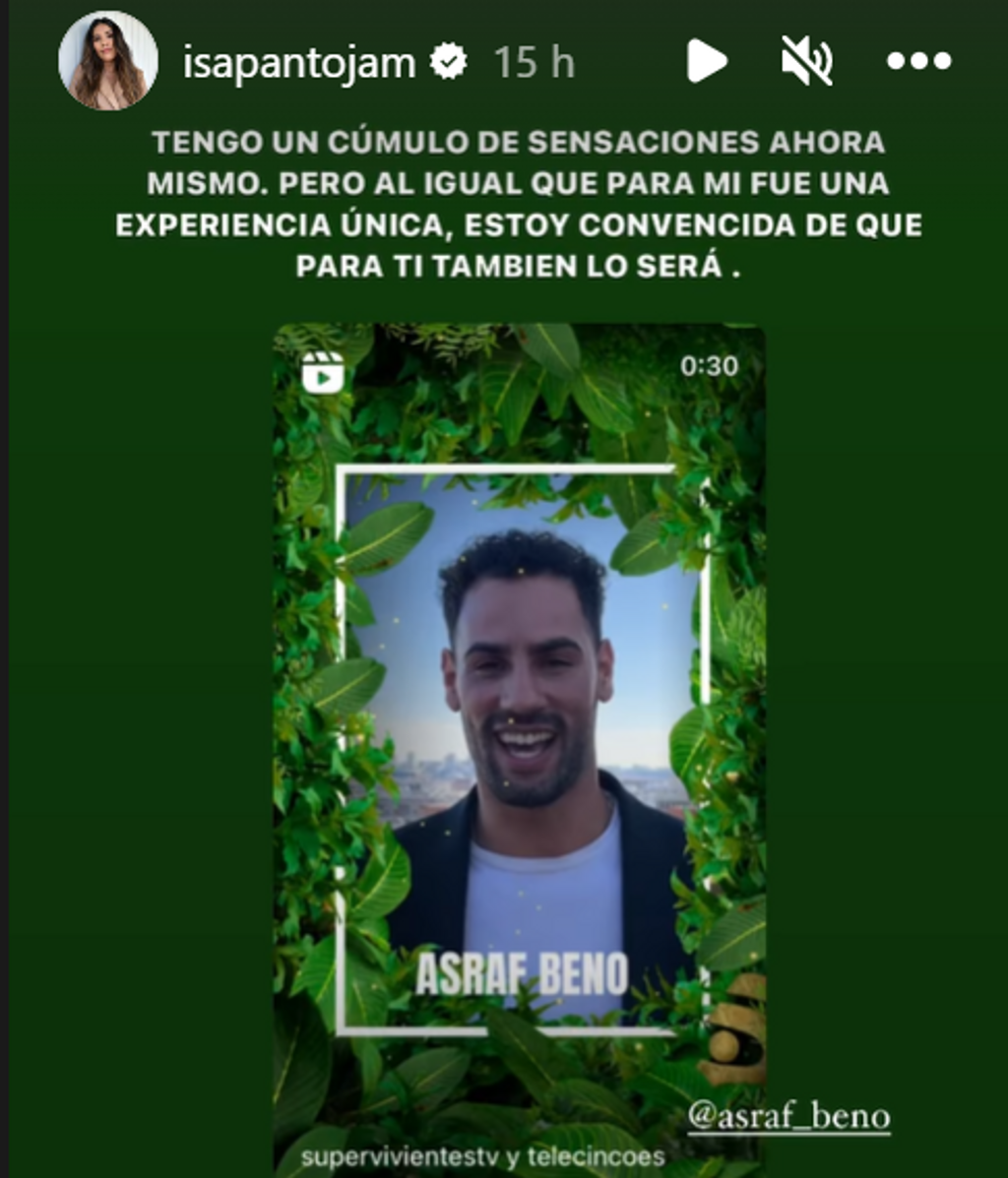This screenshot has height=1178, width=1008.
Task: Open the three-dot options menu
Action: point(918,62)
